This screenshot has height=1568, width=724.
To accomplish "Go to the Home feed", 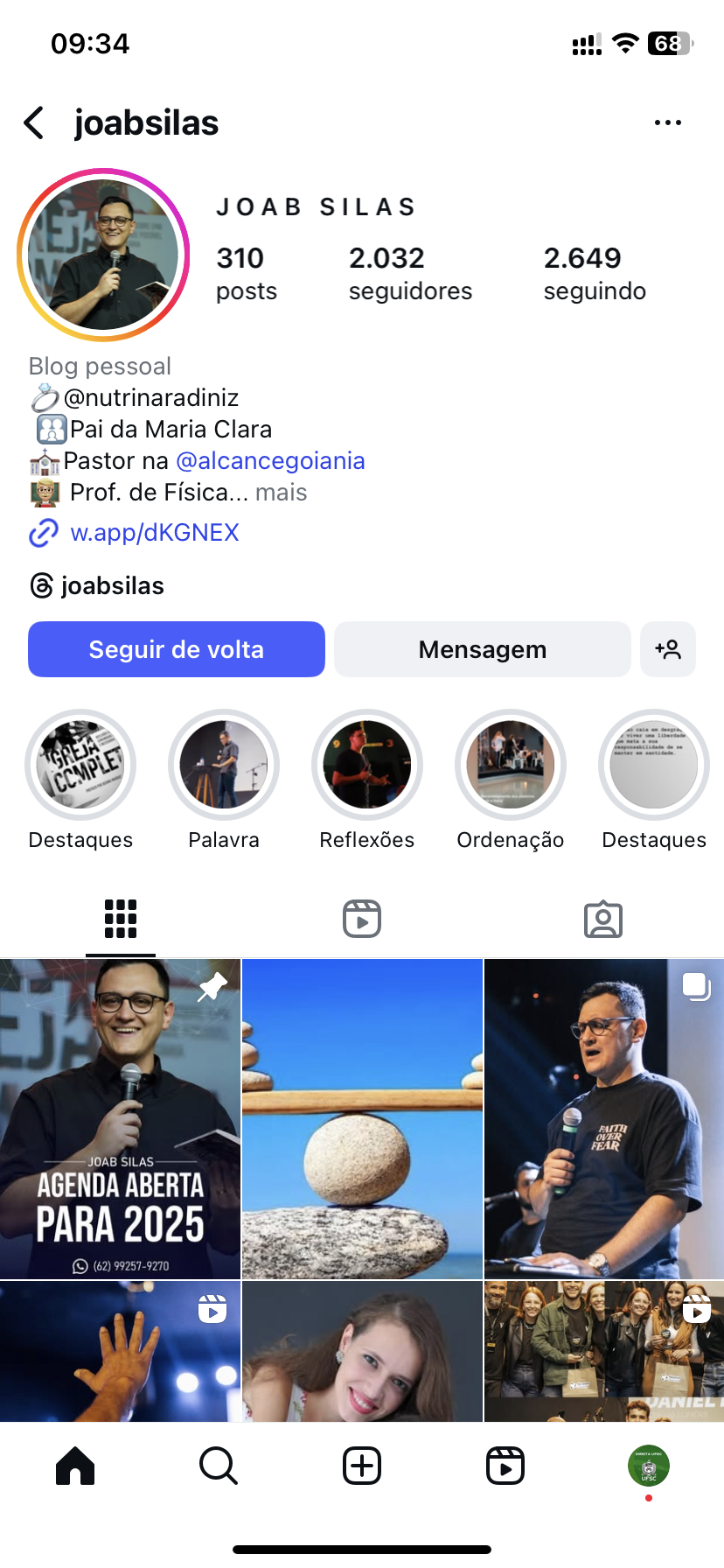I will click(x=75, y=1466).
